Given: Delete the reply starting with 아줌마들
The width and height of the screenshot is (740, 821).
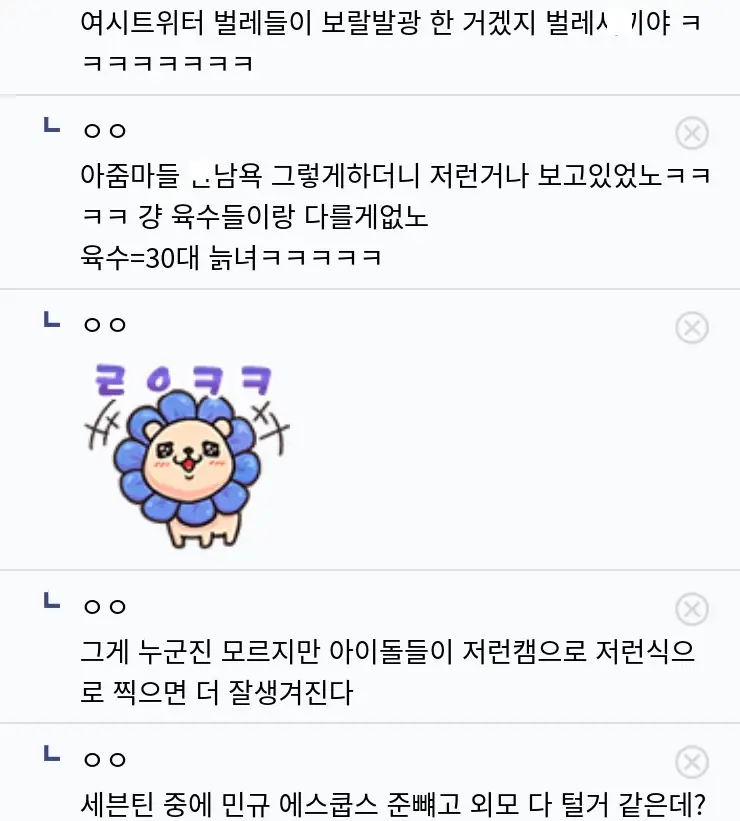Looking at the screenshot, I should pos(692,132).
